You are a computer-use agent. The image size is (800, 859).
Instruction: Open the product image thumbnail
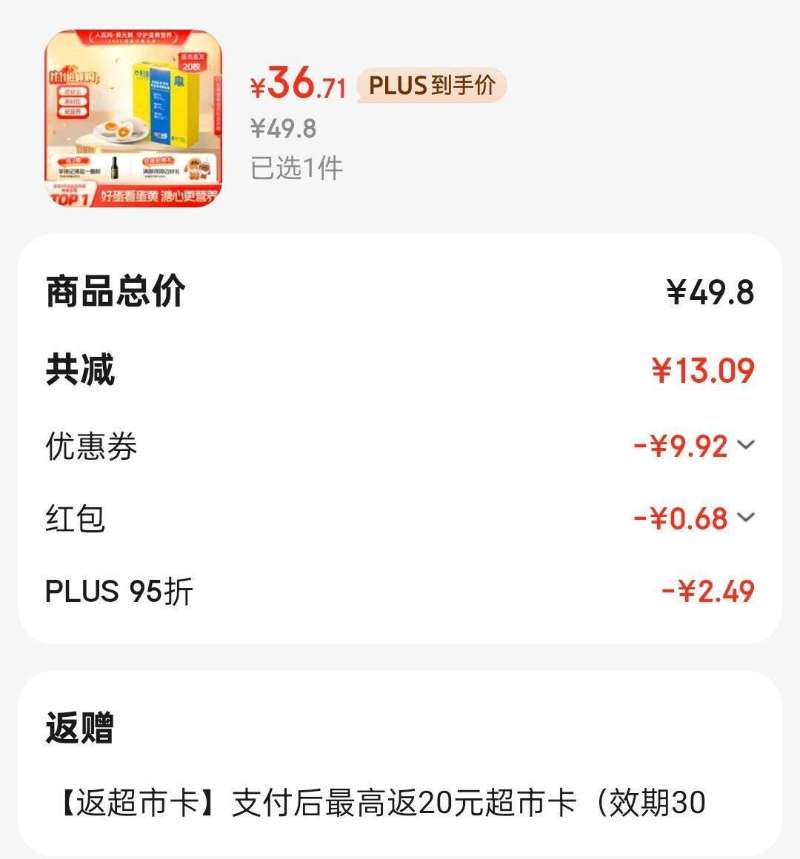133,118
